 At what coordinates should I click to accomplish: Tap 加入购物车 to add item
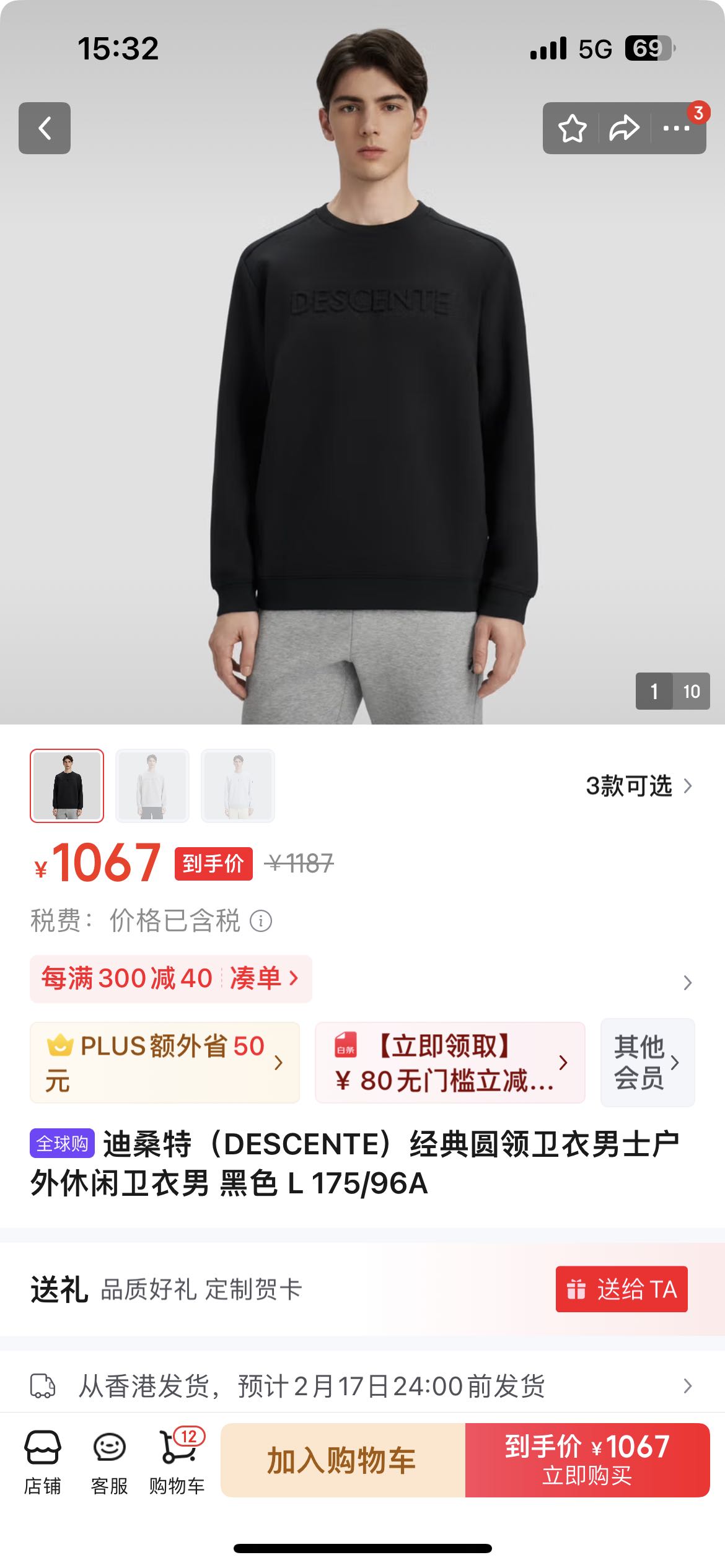343,1460
